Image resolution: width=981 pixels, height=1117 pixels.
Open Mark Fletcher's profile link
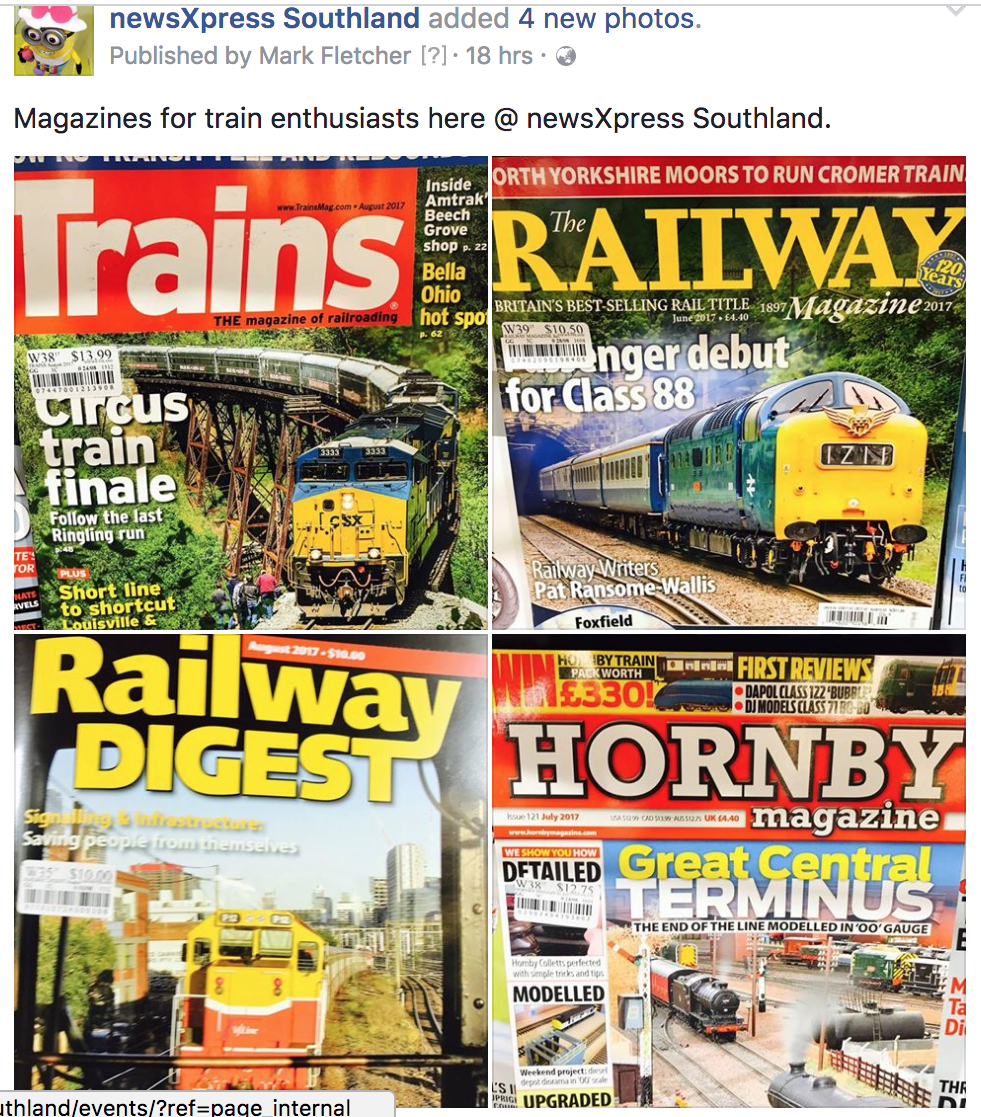pyautogui.click(x=334, y=56)
